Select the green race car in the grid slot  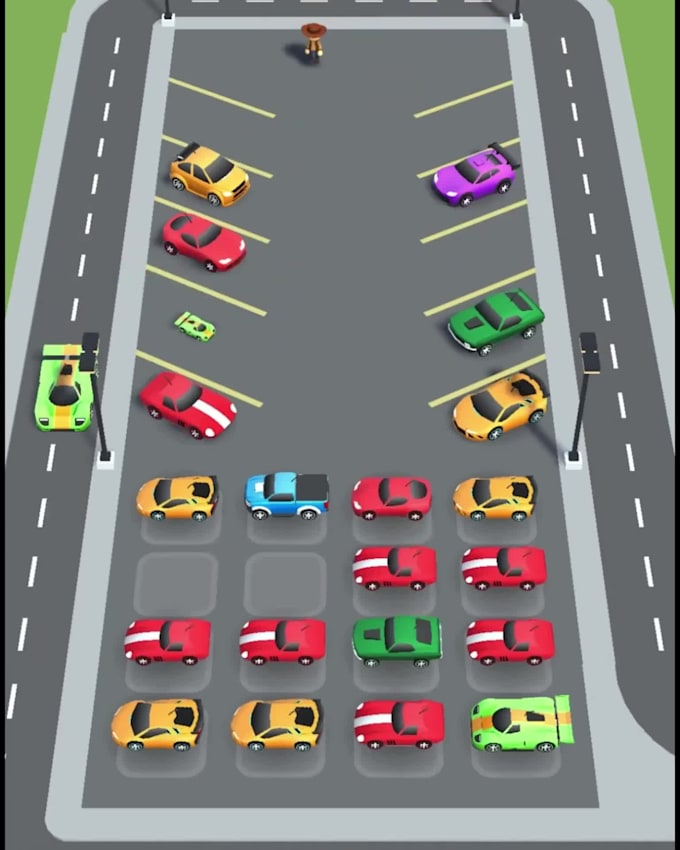pyautogui.click(x=520, y=724)
